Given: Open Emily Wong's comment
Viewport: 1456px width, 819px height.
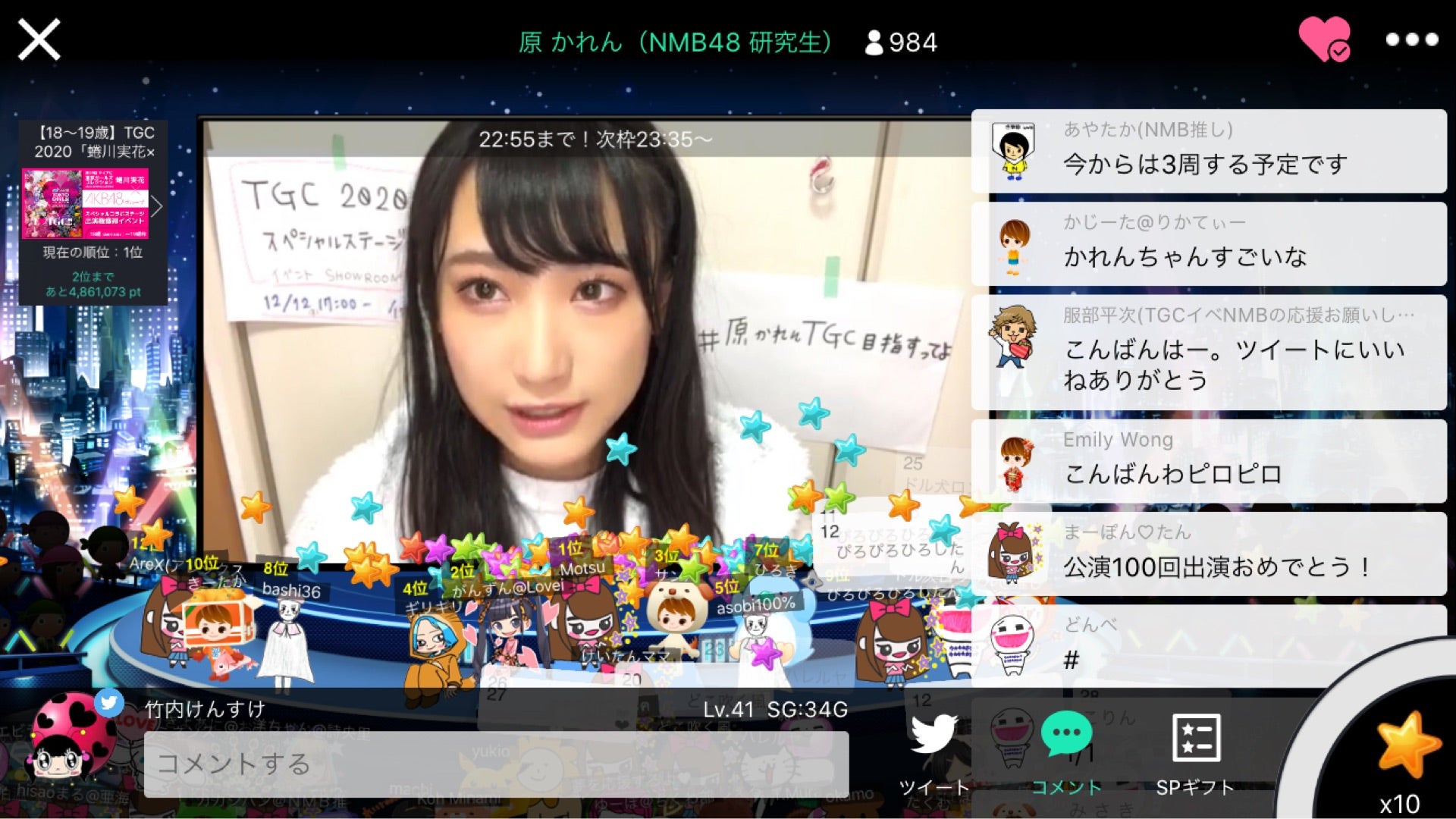Looking at the screenshot, I should point(1209,460).
